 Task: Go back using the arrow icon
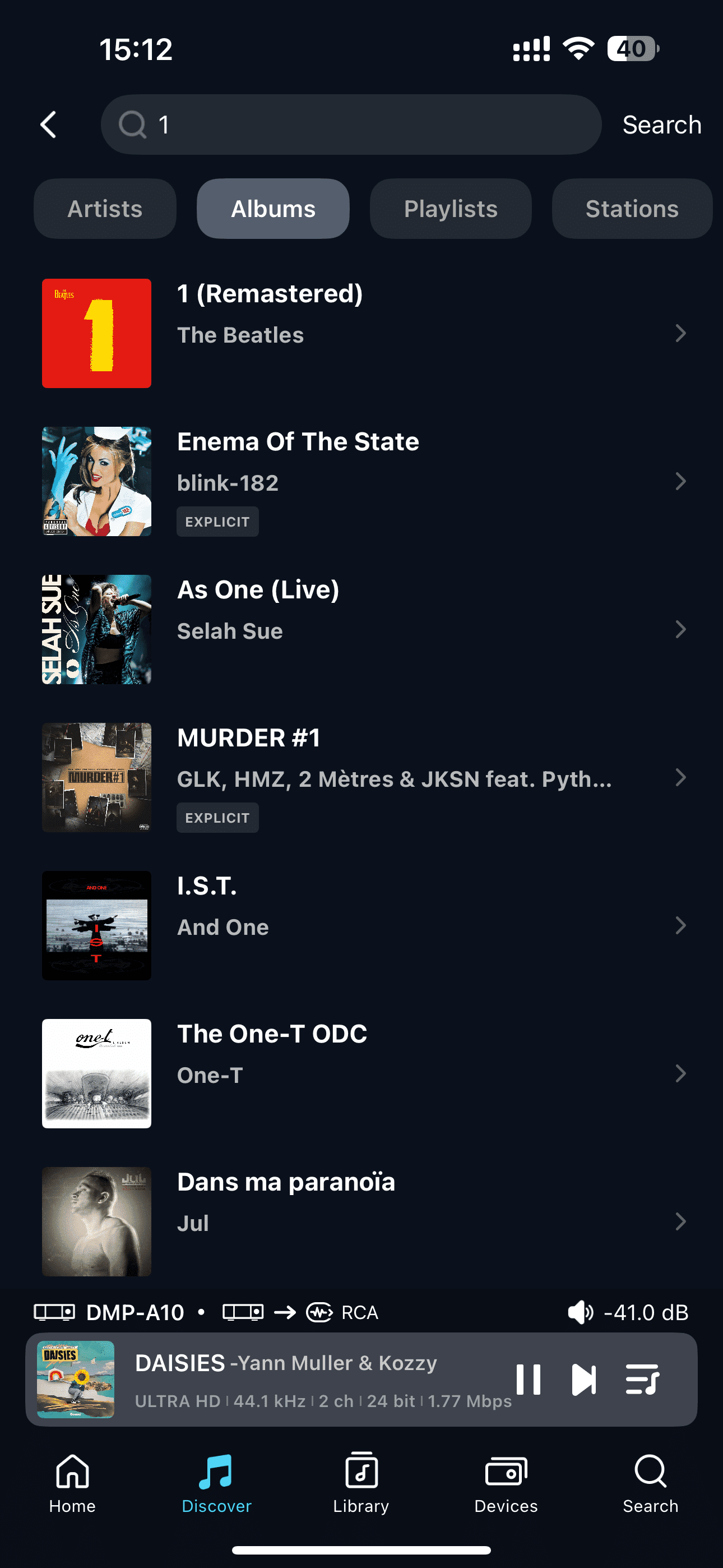[x=49, y=125]
